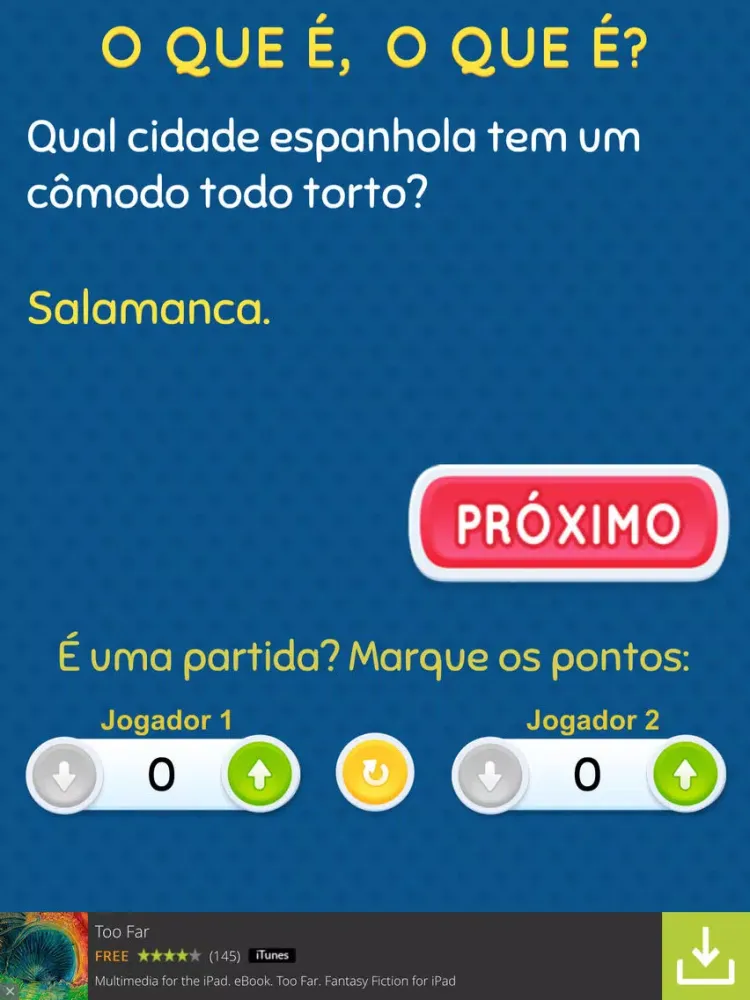Tap the Jogador 2 label

(x=595, y=718)
